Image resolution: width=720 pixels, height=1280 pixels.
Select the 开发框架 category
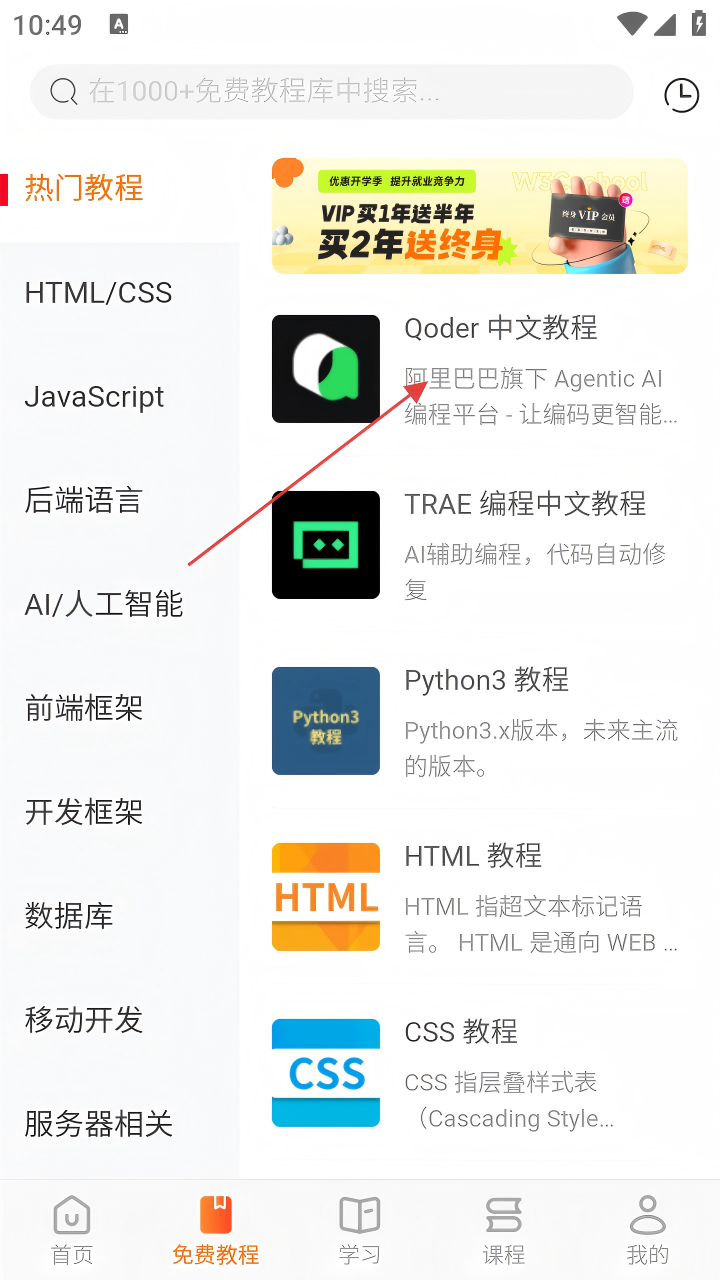coord(84,813)
